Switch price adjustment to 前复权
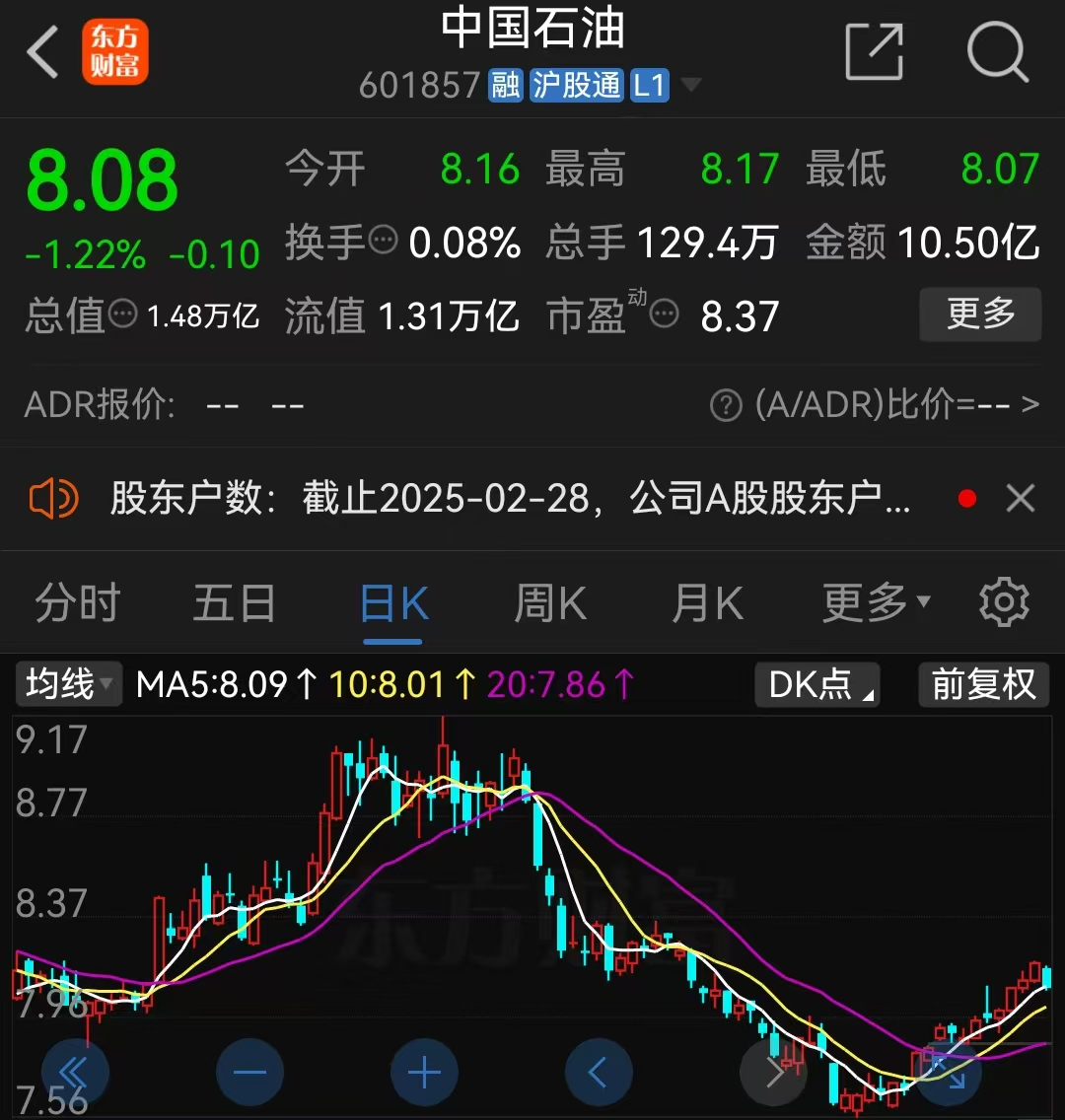Viewport: 1065px width, 1120px height. coord(982,685)
